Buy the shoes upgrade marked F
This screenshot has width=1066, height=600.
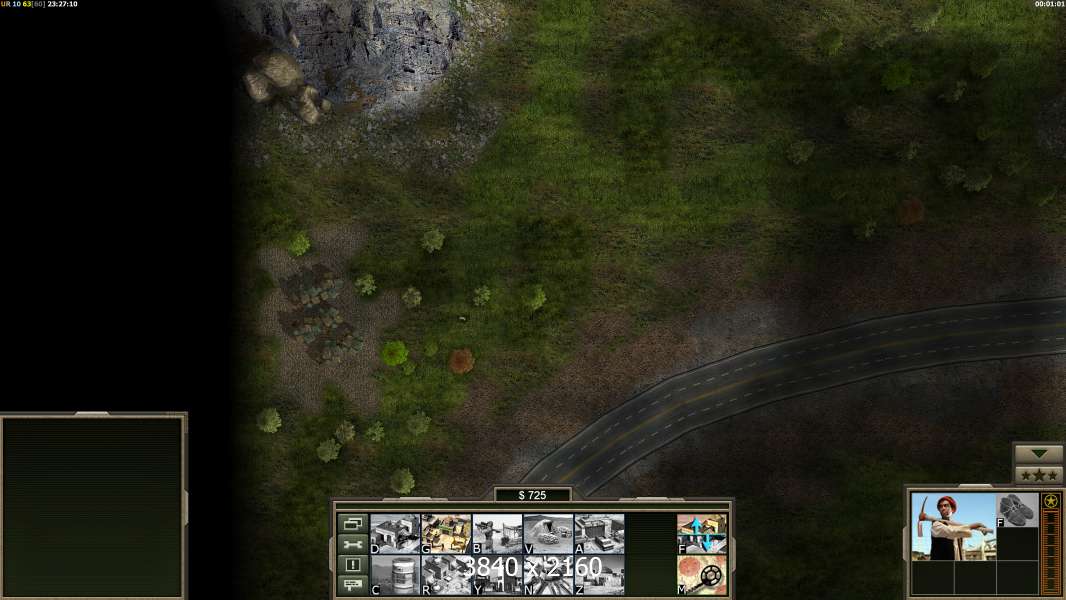click(1018, 510)
